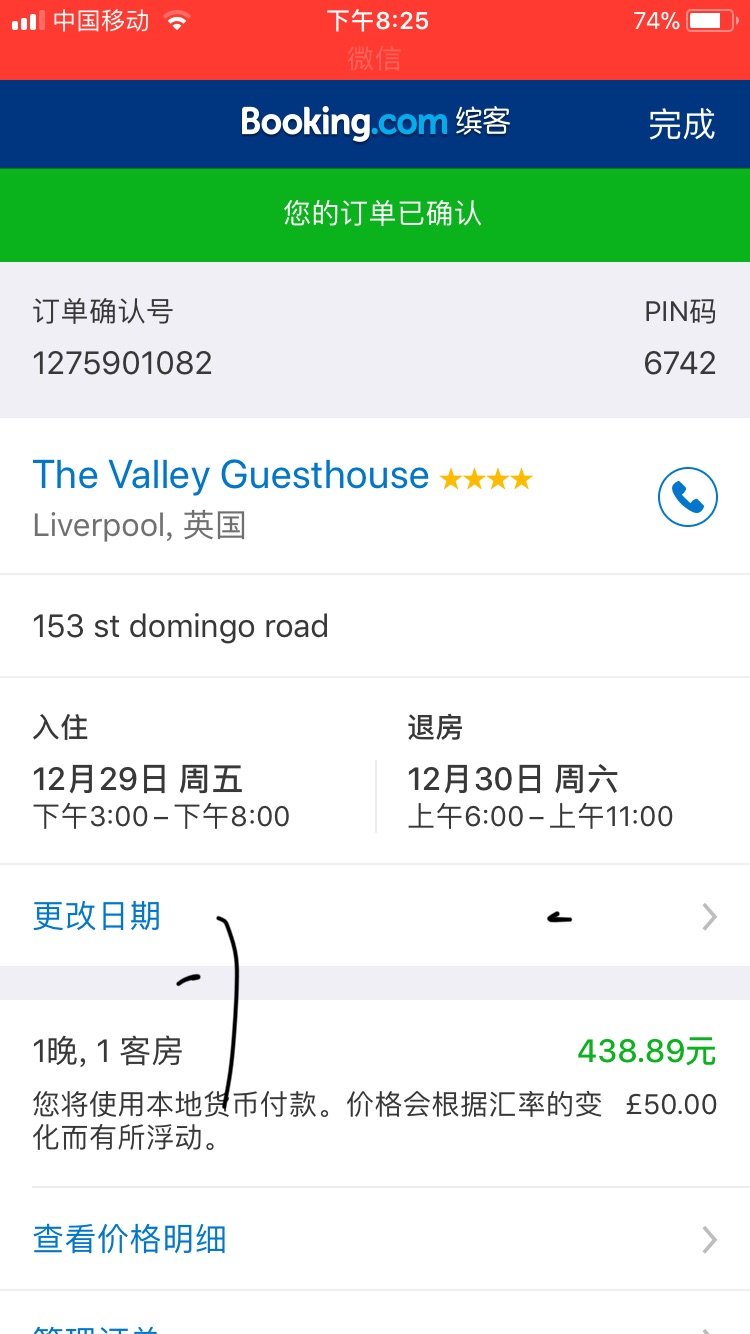Image resolution: width=750 pixels, height=1334 pixels.
Task: Open the 153 st domingo road address
Action: point(375,627)
